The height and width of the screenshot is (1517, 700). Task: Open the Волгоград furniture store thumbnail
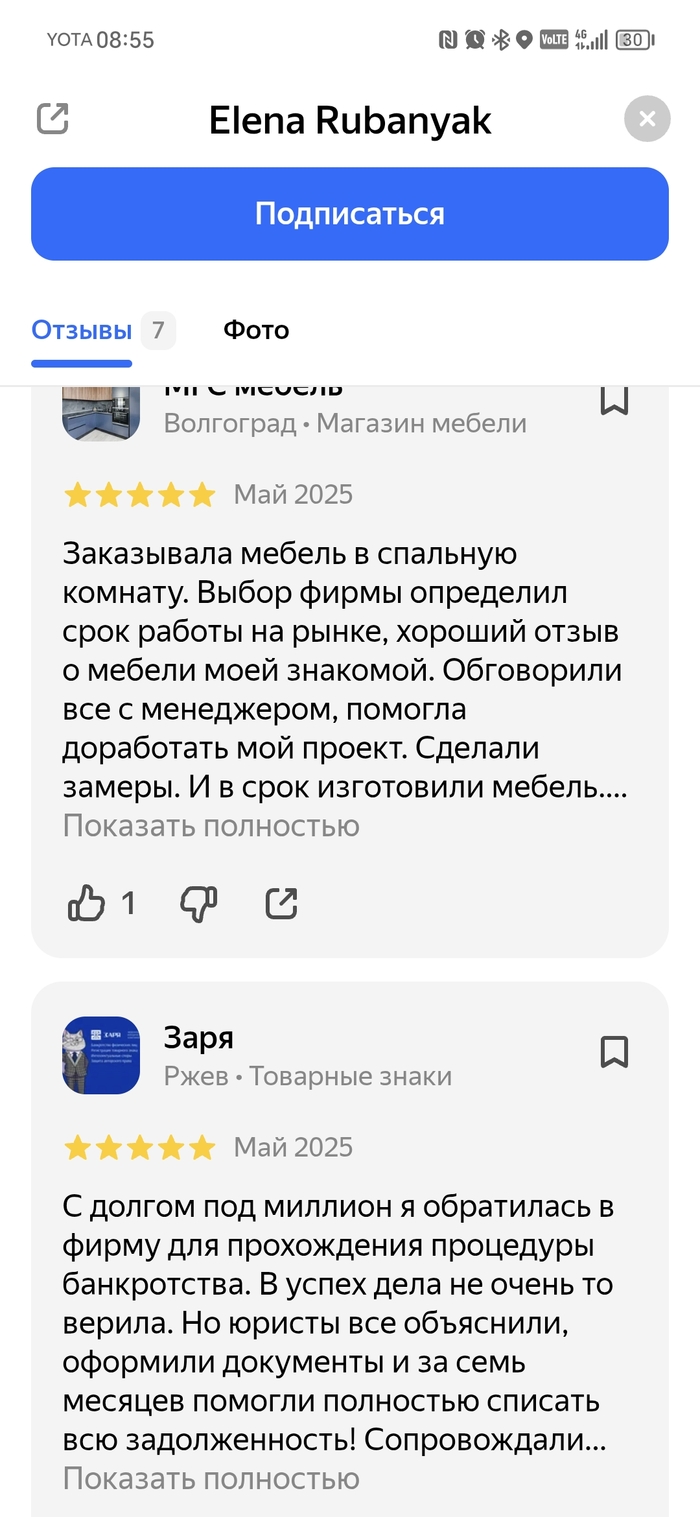coord(100,412)
